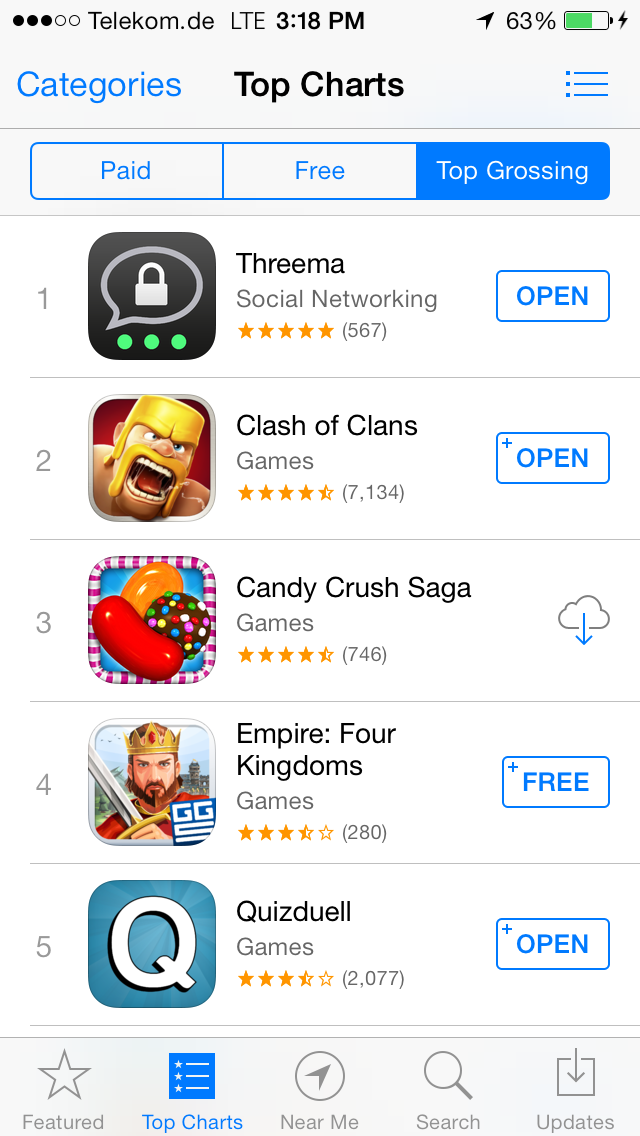Open the Updates tab
The width and height of the screenshot is (640, 1136).
pyautogui.click(x=575, y=1090)
